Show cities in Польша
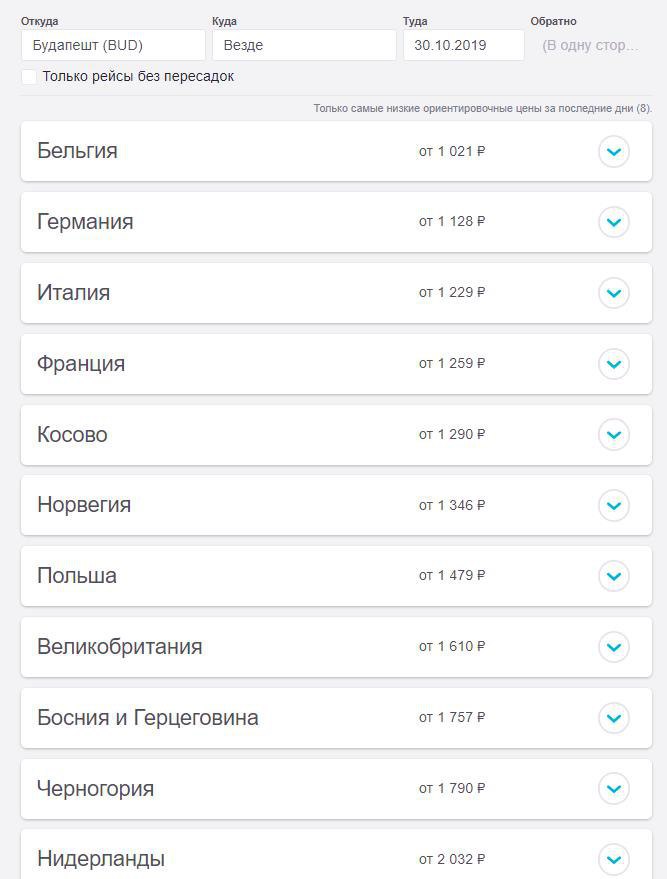Screen dimensions: 667x879 pyautogui.click(x=613, y=576)
